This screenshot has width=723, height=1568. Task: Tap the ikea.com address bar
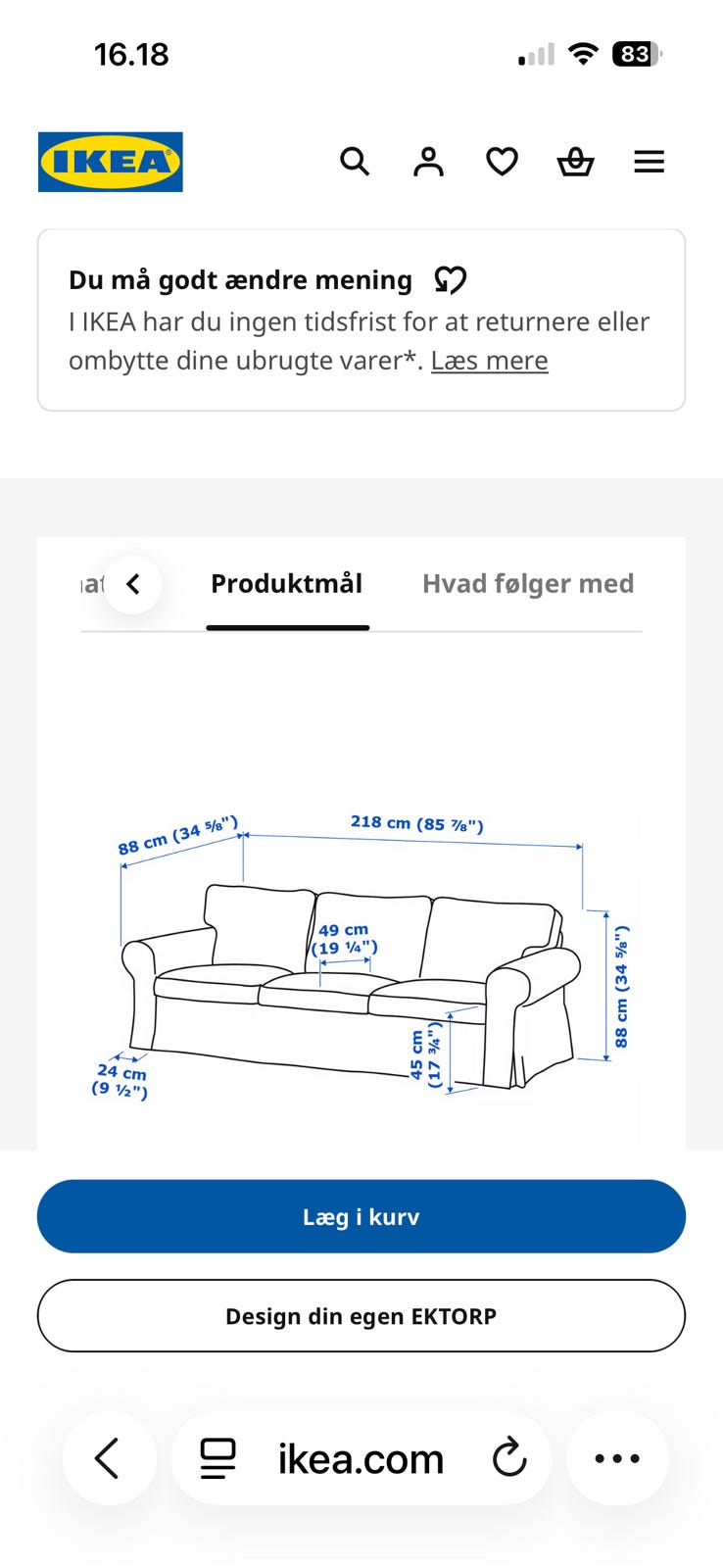coord(361,1458)
